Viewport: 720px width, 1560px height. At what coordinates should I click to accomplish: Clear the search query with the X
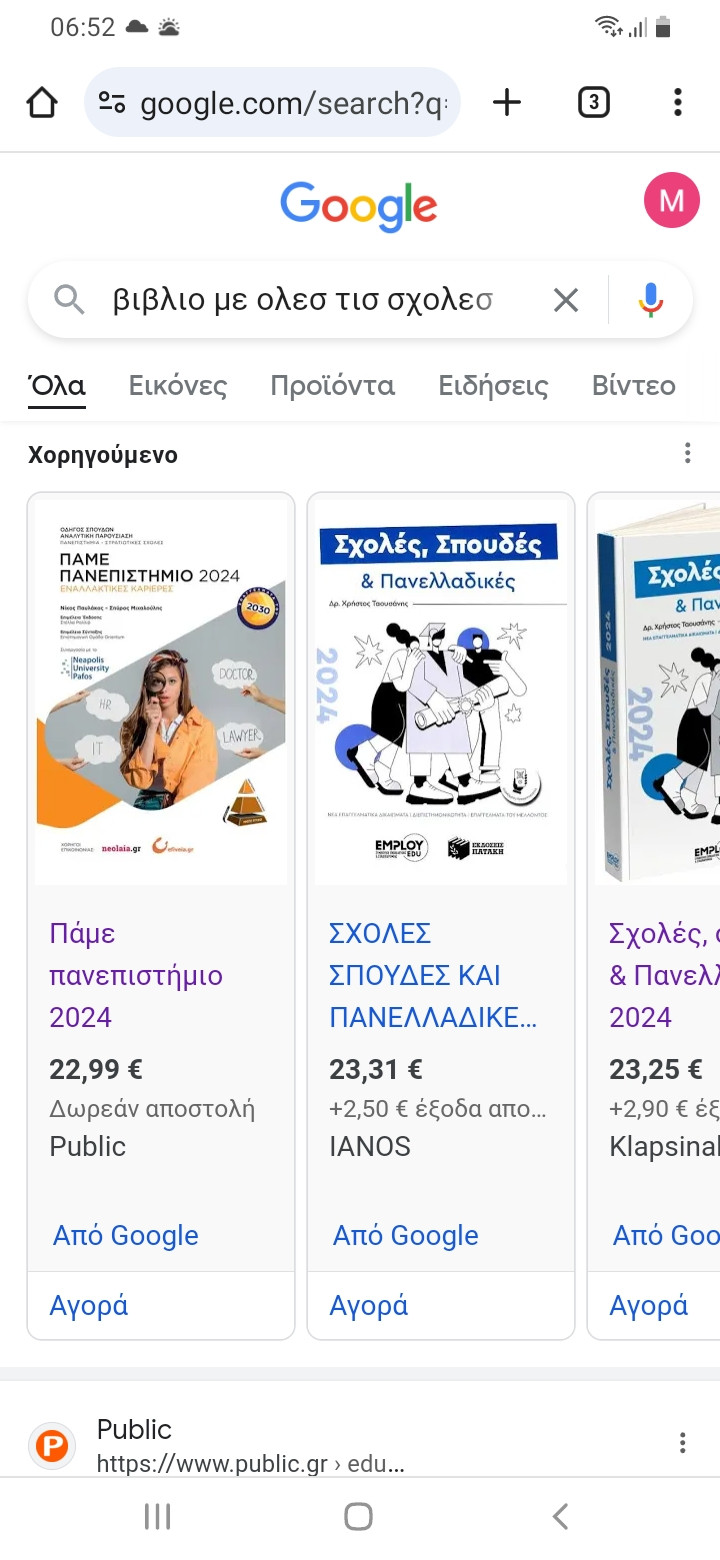click(566, 299)
